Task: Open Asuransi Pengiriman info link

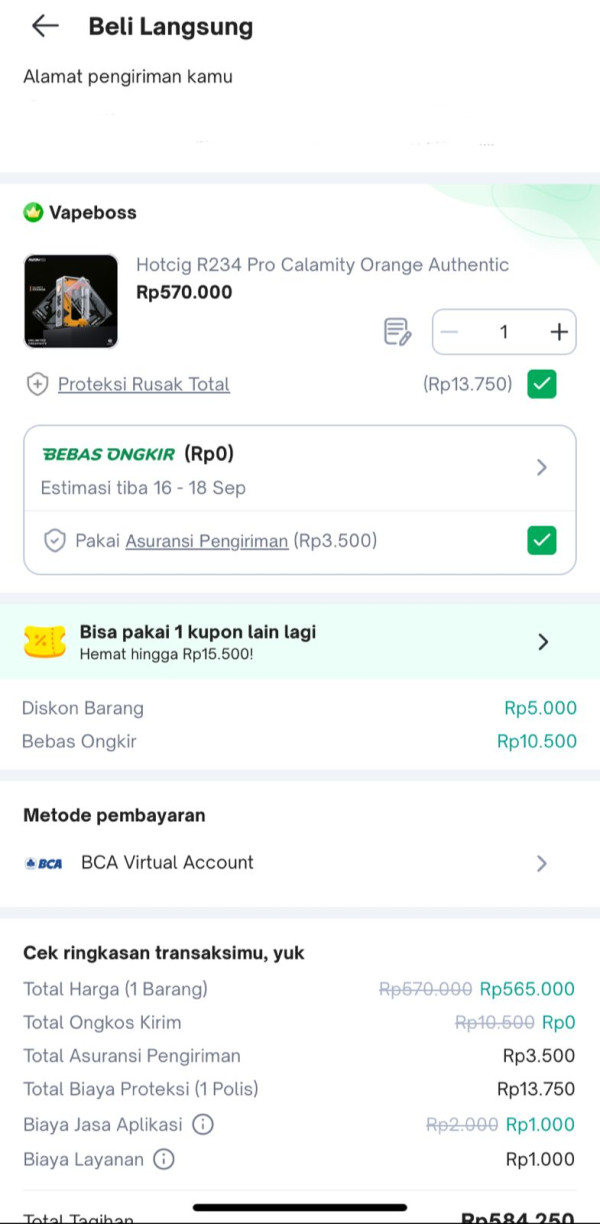Action: 207,541
